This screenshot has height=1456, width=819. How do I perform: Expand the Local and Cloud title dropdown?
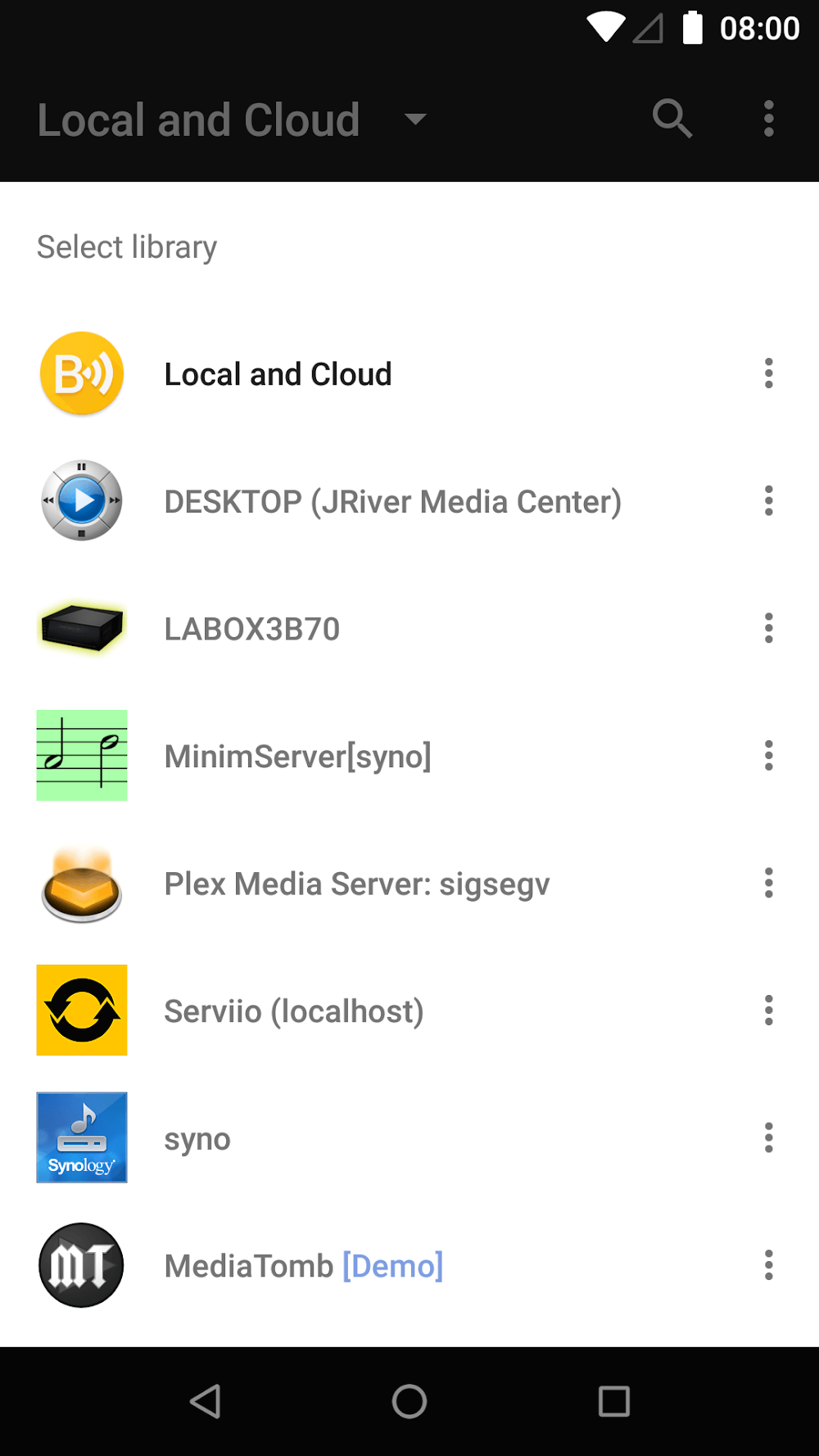coord(415,120)
